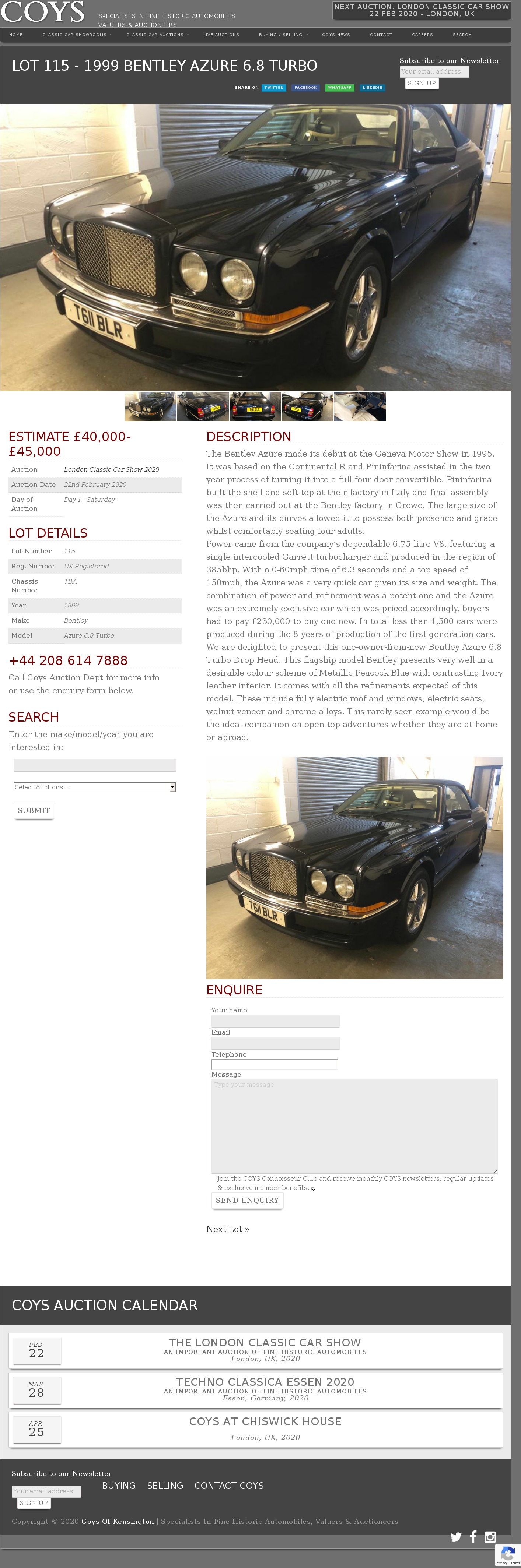This screenshot has height=1568, width=521.
Task: Share this lot on Facebook
Action: click(x=305, y=88)
